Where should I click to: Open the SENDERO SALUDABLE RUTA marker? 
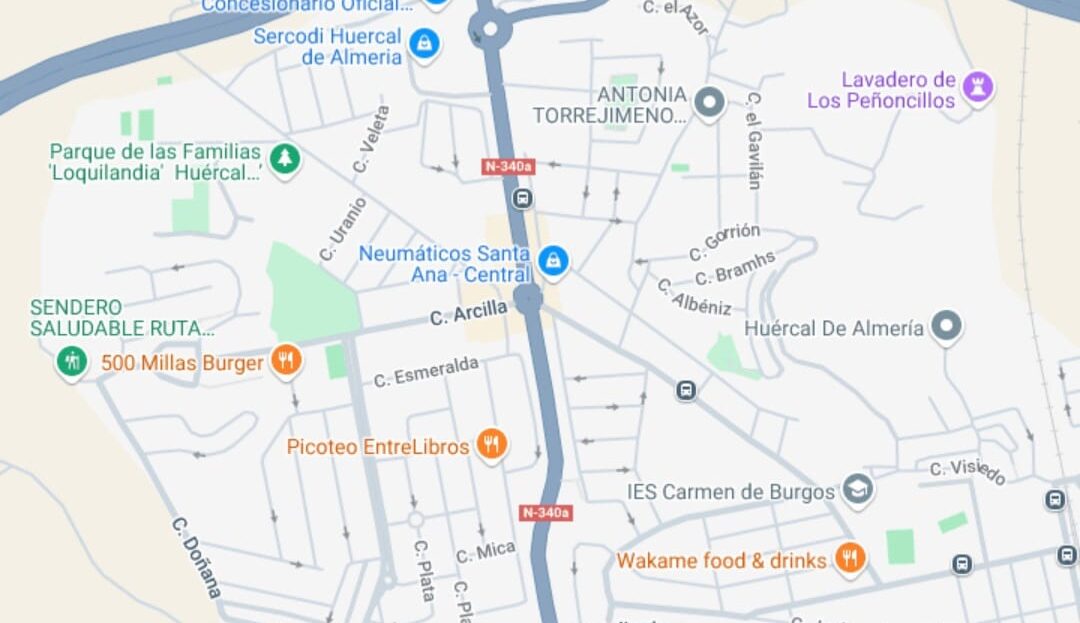coord(71,360)
